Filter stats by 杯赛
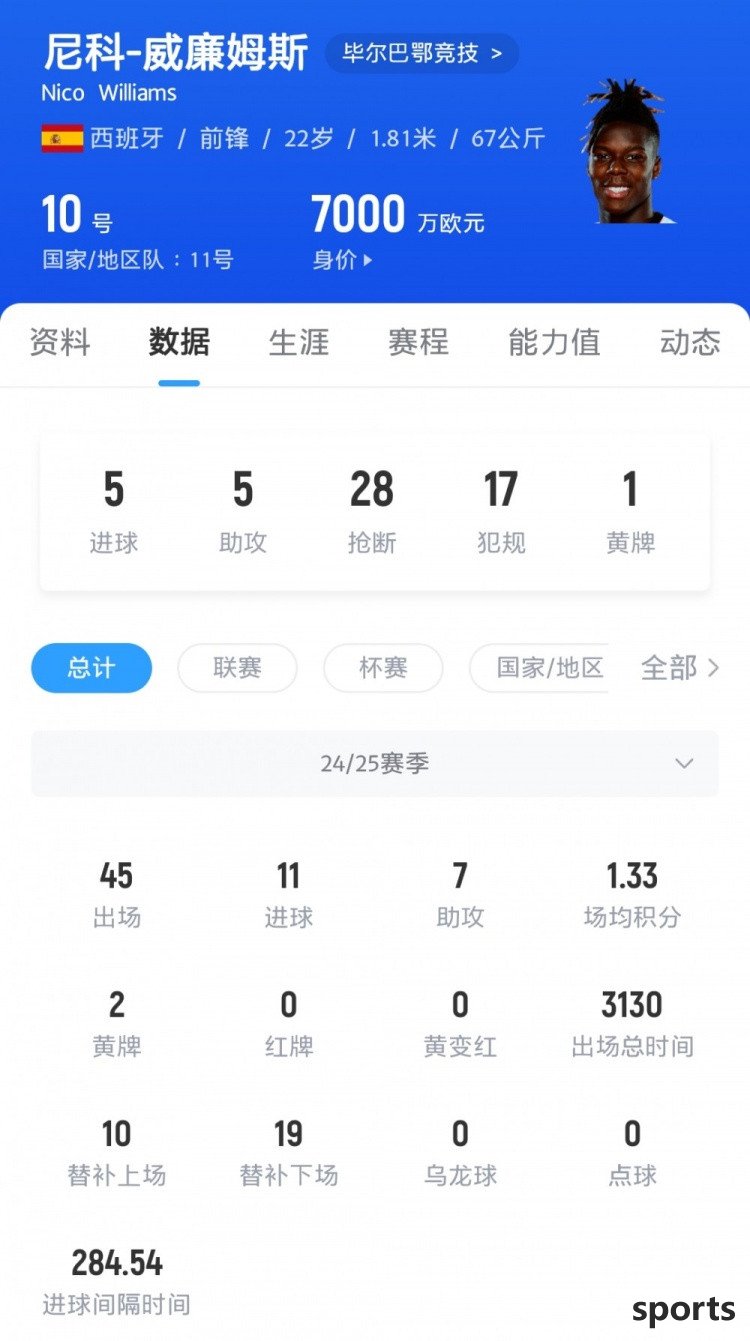 [383, 668]
